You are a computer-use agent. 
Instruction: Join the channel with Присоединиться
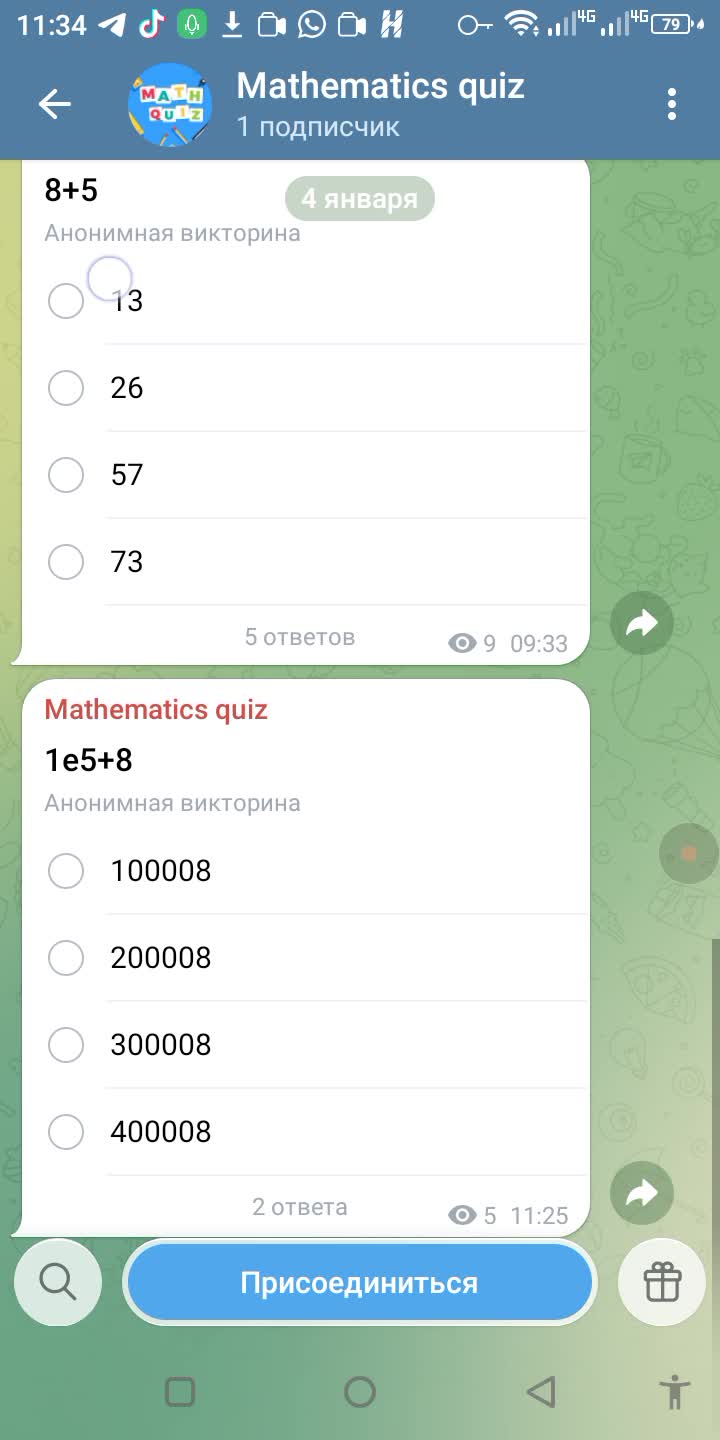[359, 1283]
